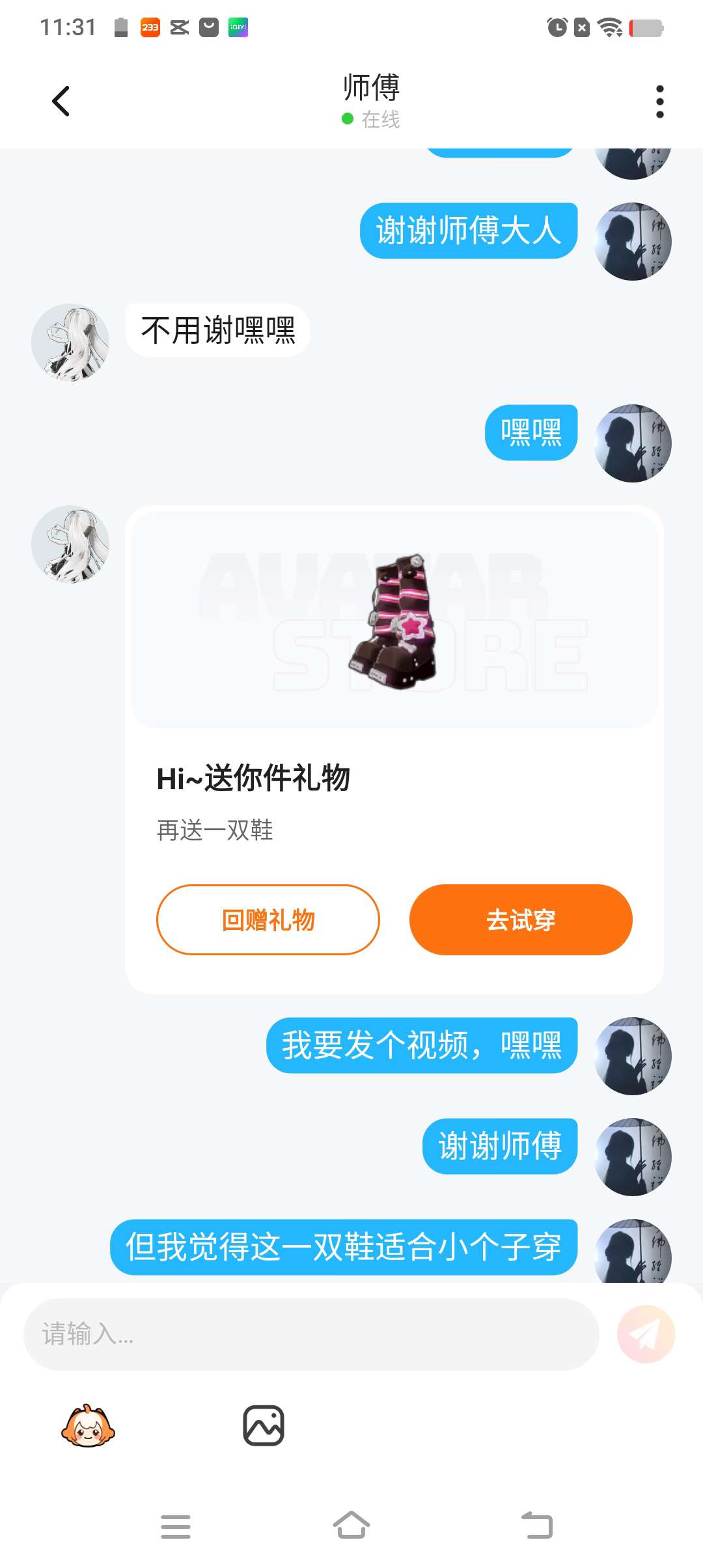Attach a picture from gallery
Image resolution: width=703 pixels, height=1568 pixels.
click(x=264, y=1426)
